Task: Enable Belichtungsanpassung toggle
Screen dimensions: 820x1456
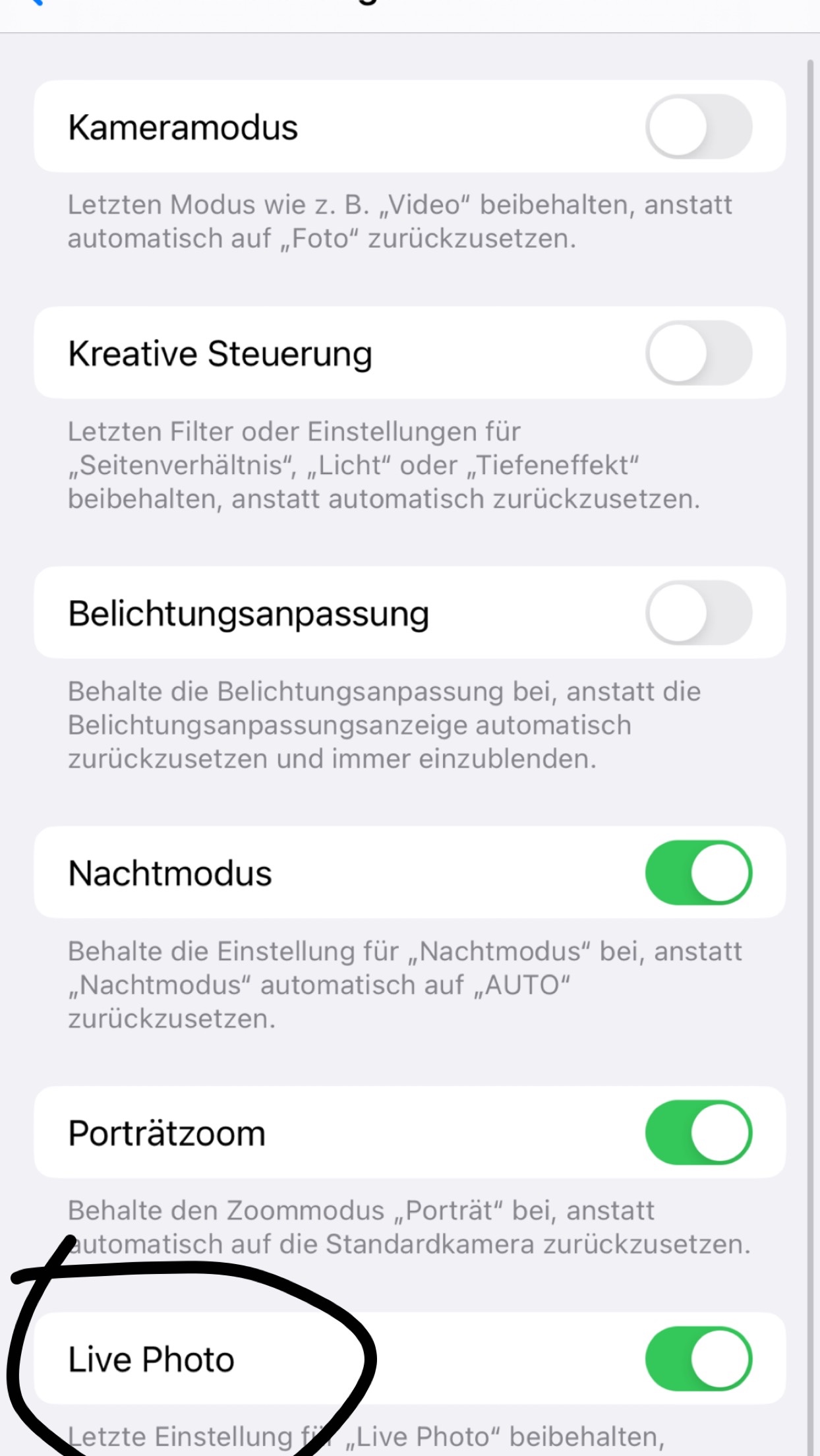Action: click(699, 613)
